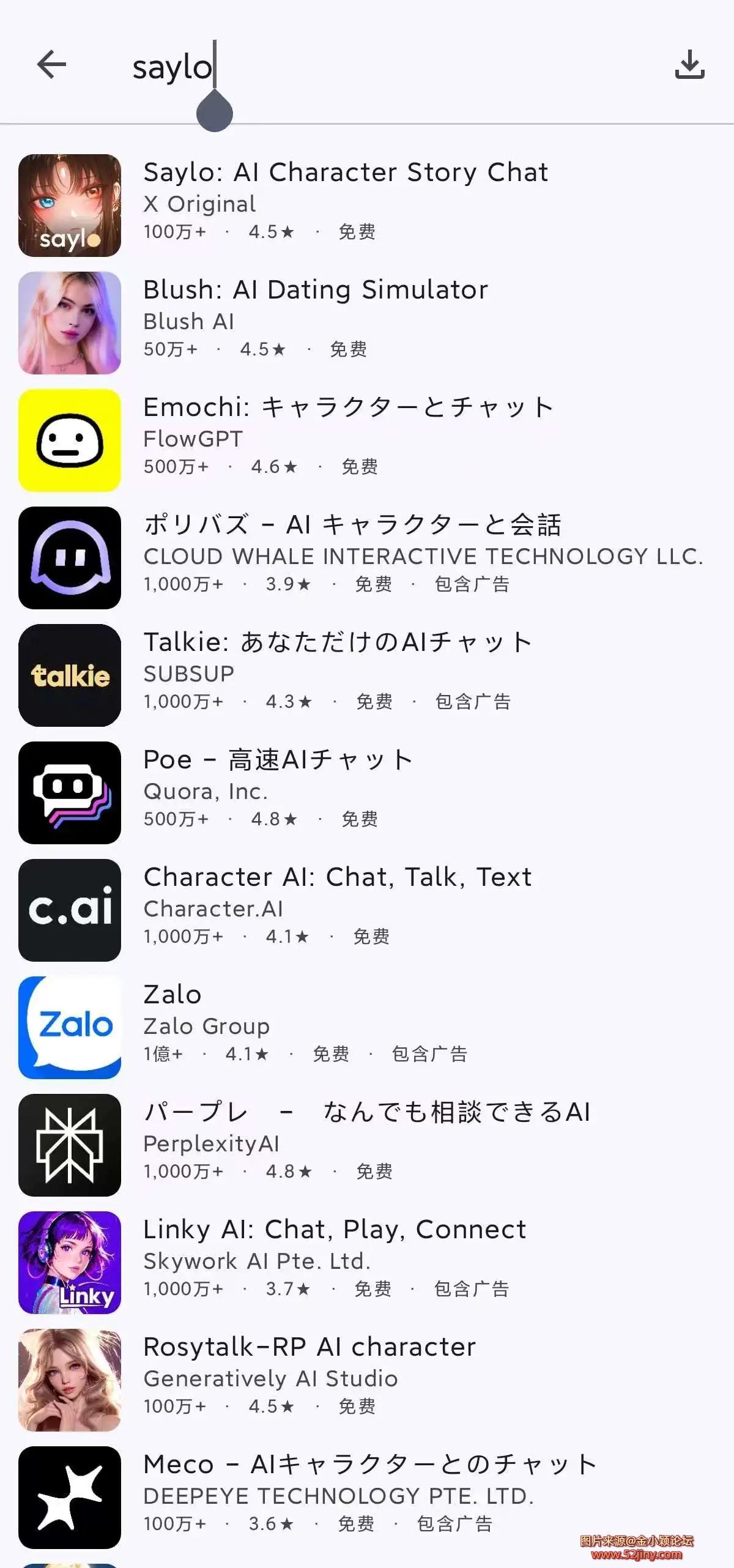The height and width of the screenshot is (1568, 734).
Task: Open the Cloud Whale Interactive Technology app
Action: pyautogui.click(x=352, y=526)
